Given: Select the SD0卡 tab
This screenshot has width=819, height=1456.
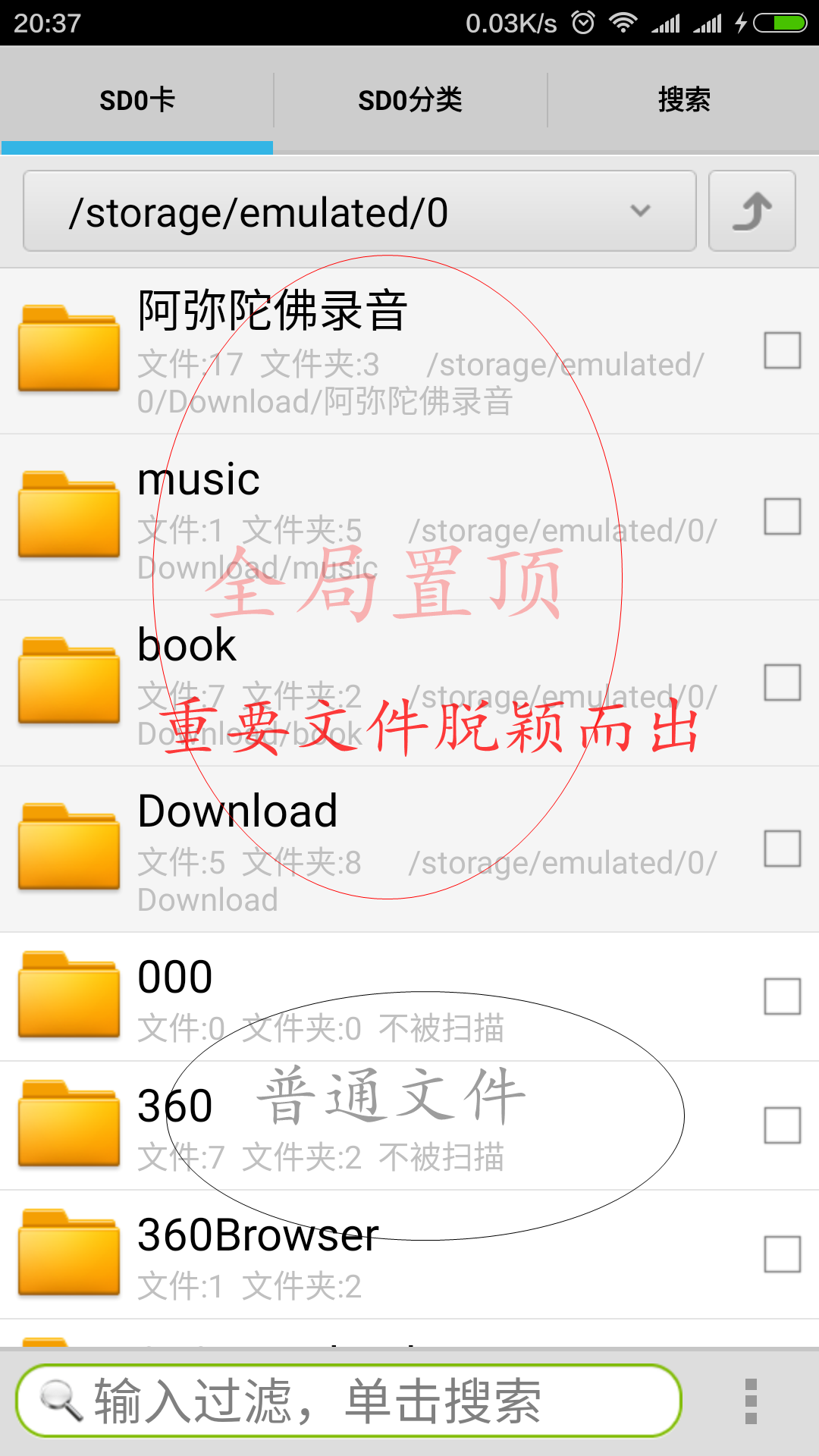Looking at the screenshot, I should click(x=137, y=100).
